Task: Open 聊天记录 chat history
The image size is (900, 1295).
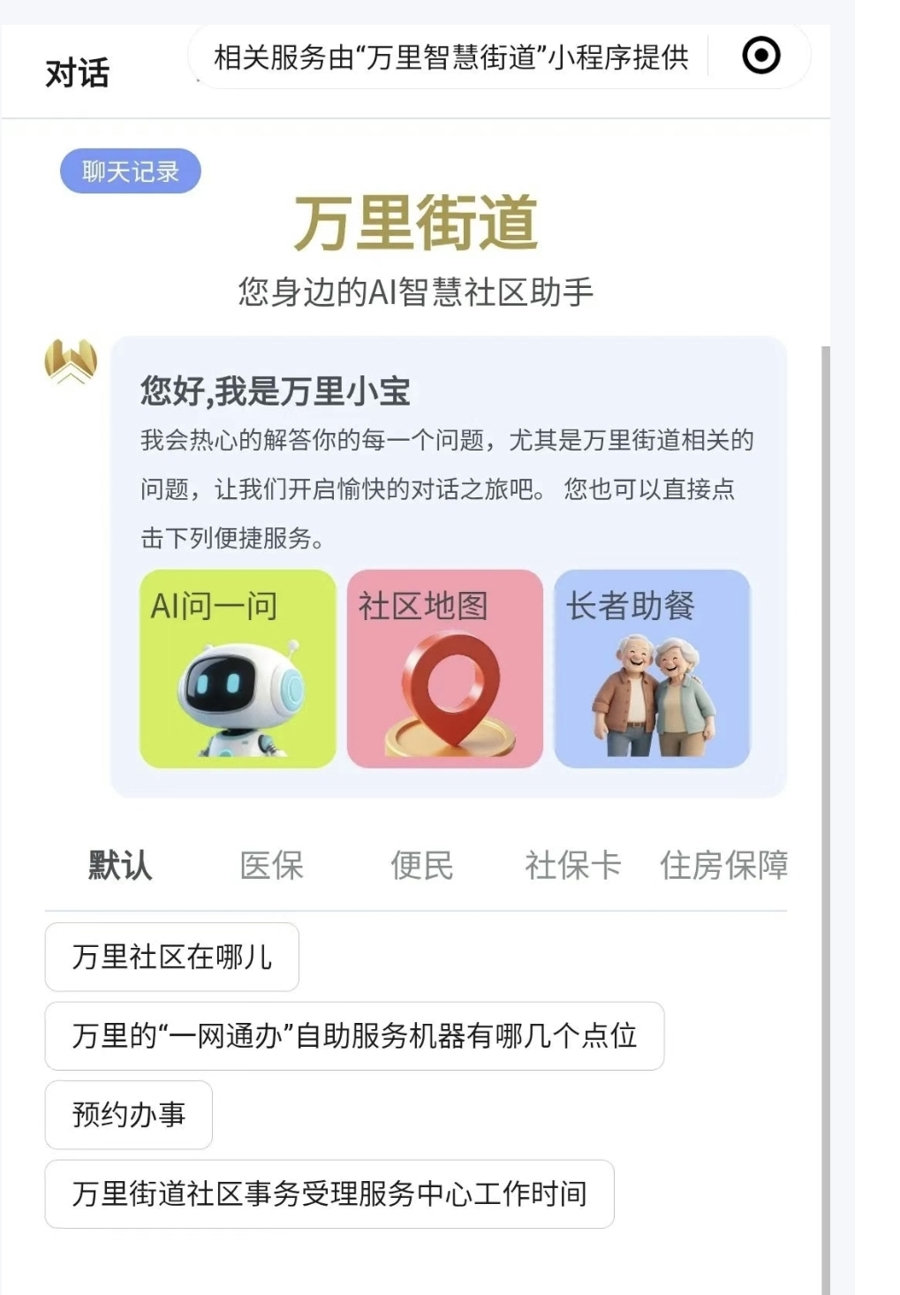Action: 130,171
